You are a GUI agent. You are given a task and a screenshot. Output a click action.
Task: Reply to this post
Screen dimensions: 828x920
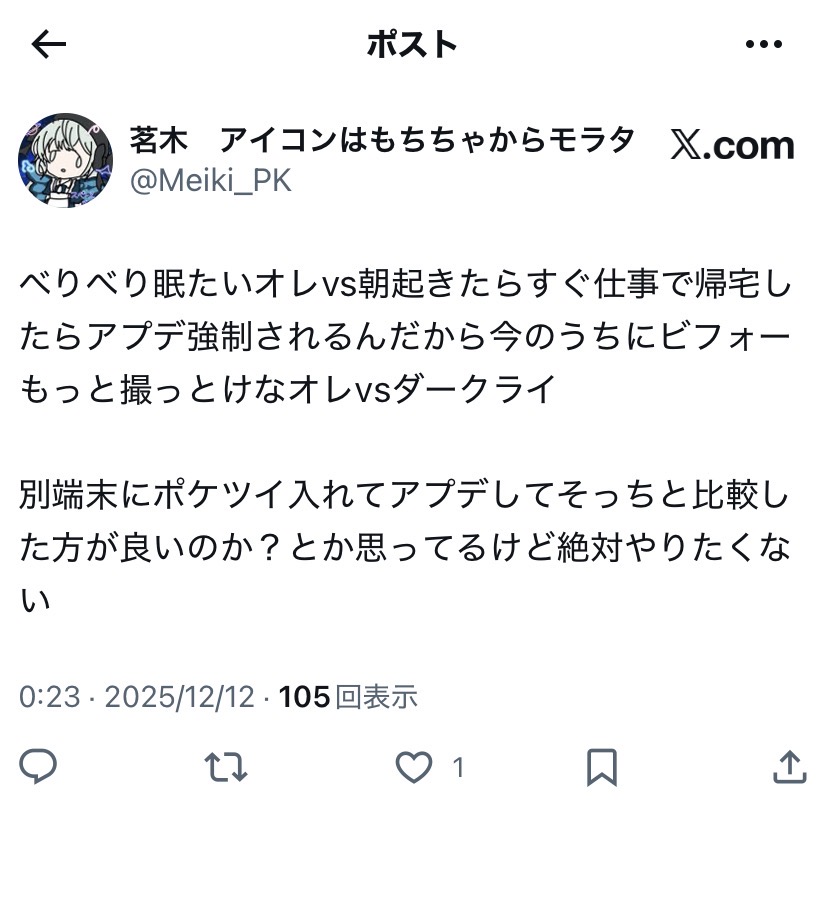tap(39, 767)
